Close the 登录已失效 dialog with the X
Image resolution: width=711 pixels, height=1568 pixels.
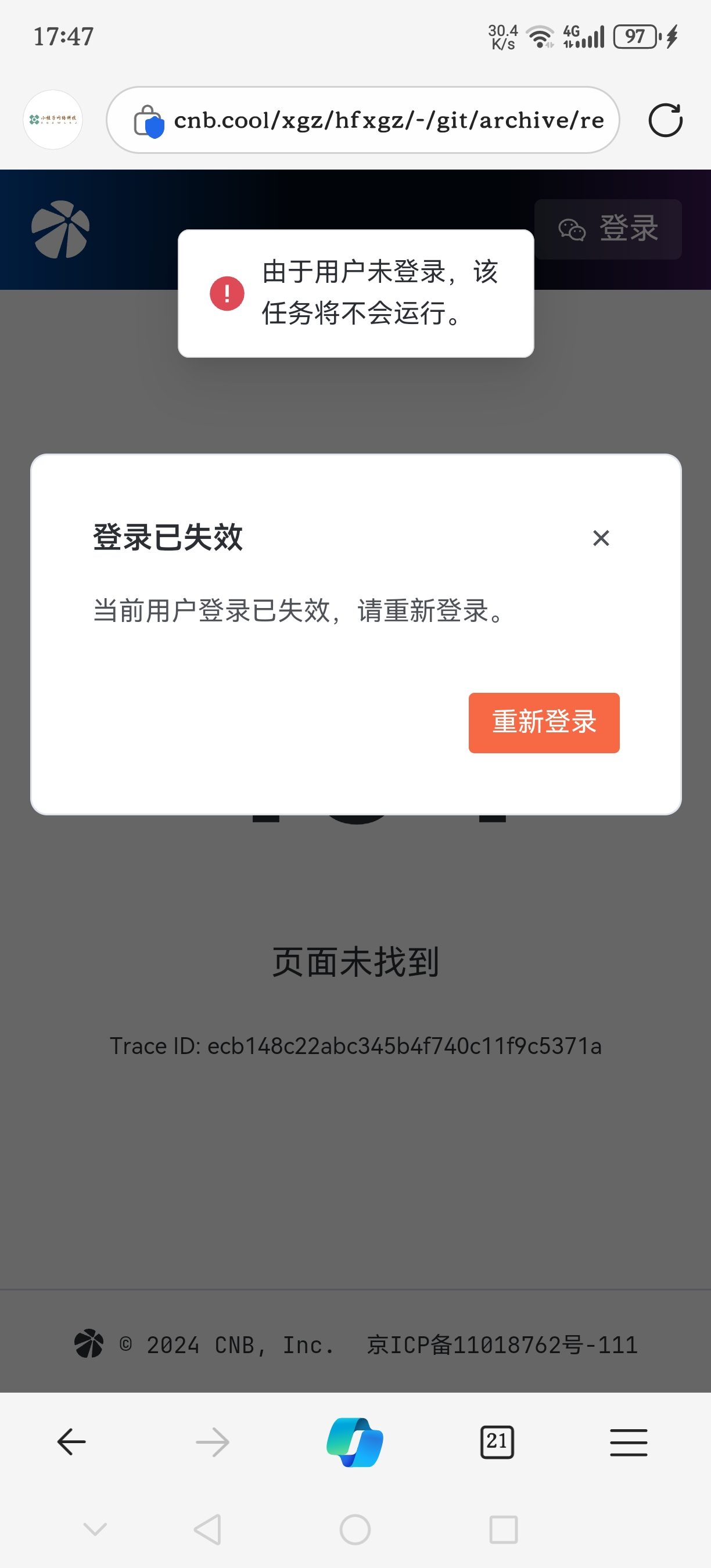coord(601,538)
